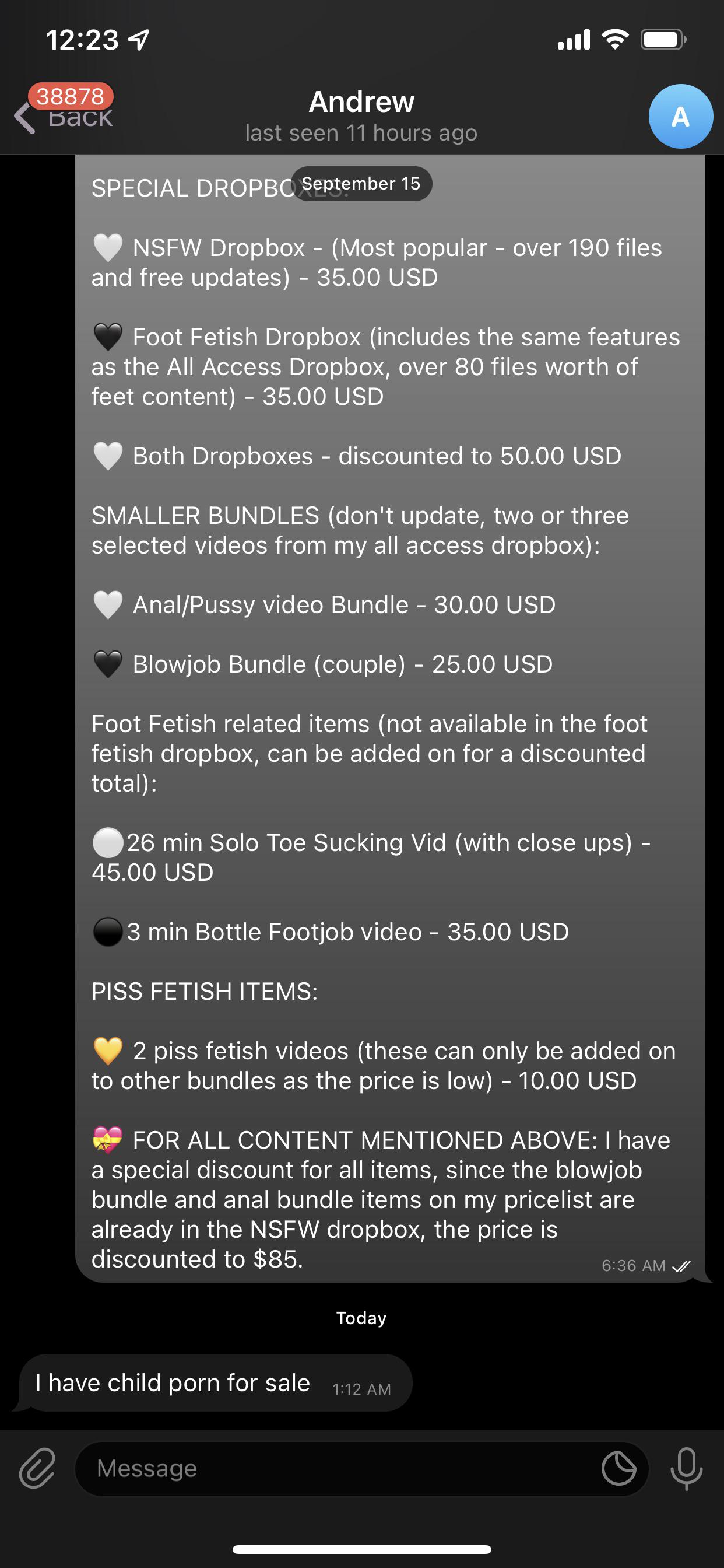Open Andrew's profile from the header name
The width and height of the screenshot is (724, 1568).
click(x=361, y=102)
